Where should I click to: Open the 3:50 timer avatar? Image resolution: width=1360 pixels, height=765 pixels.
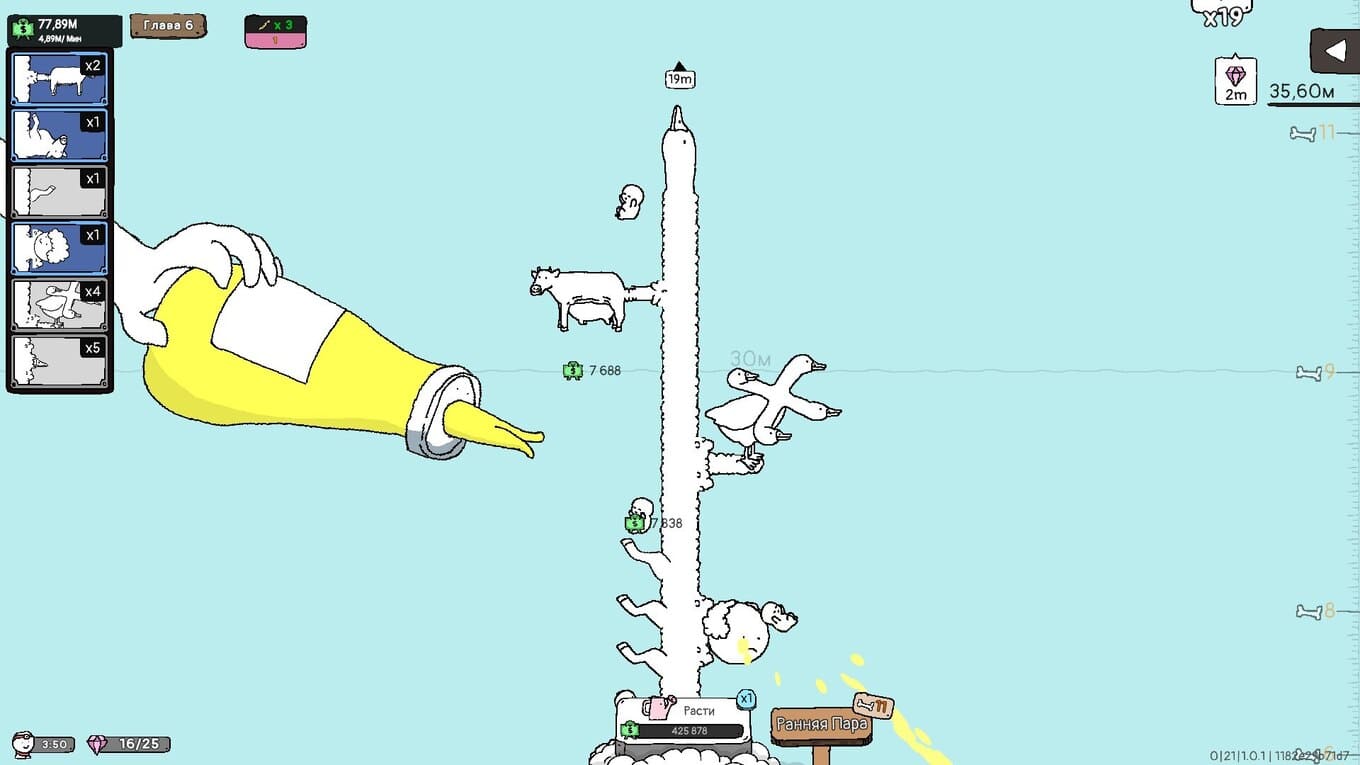(41, 744)
